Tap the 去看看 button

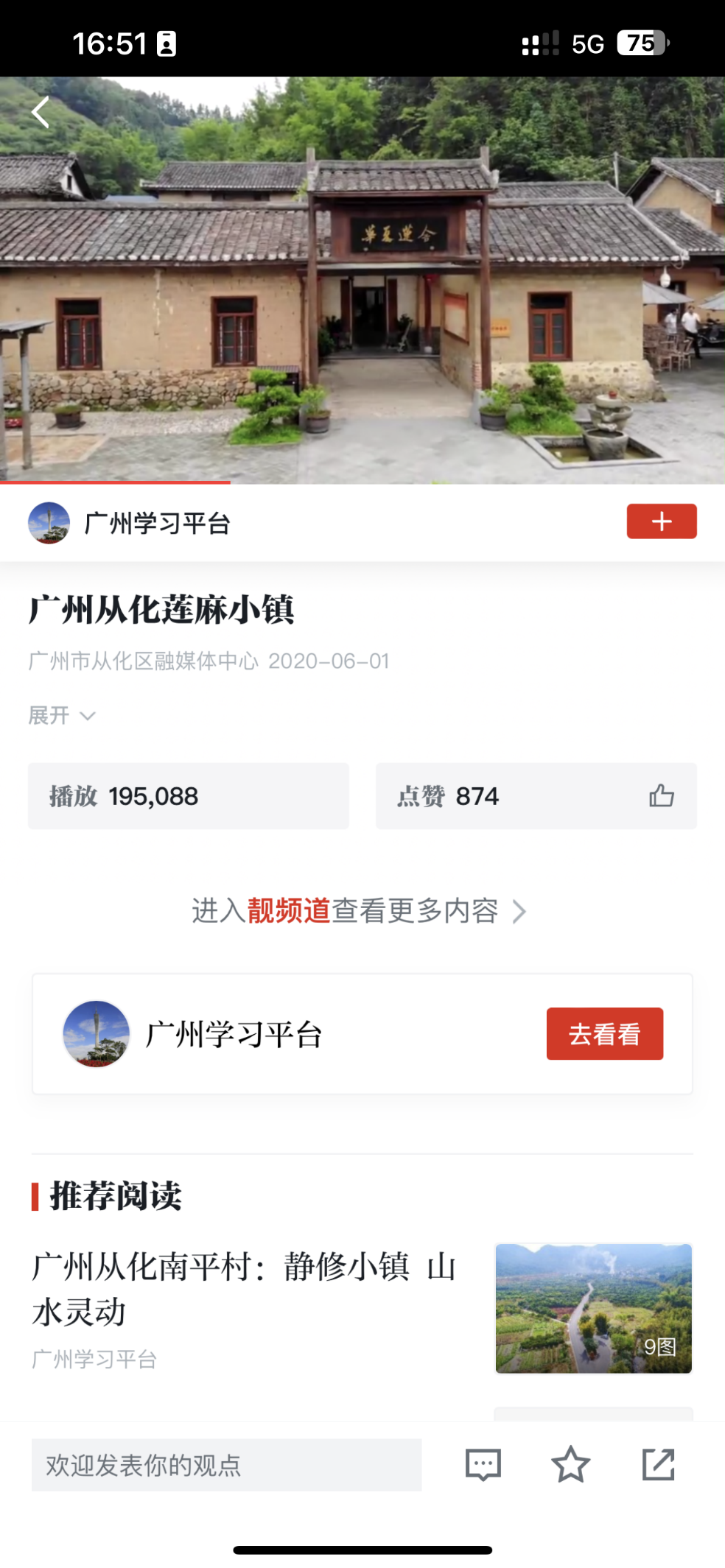point(604,1033)
